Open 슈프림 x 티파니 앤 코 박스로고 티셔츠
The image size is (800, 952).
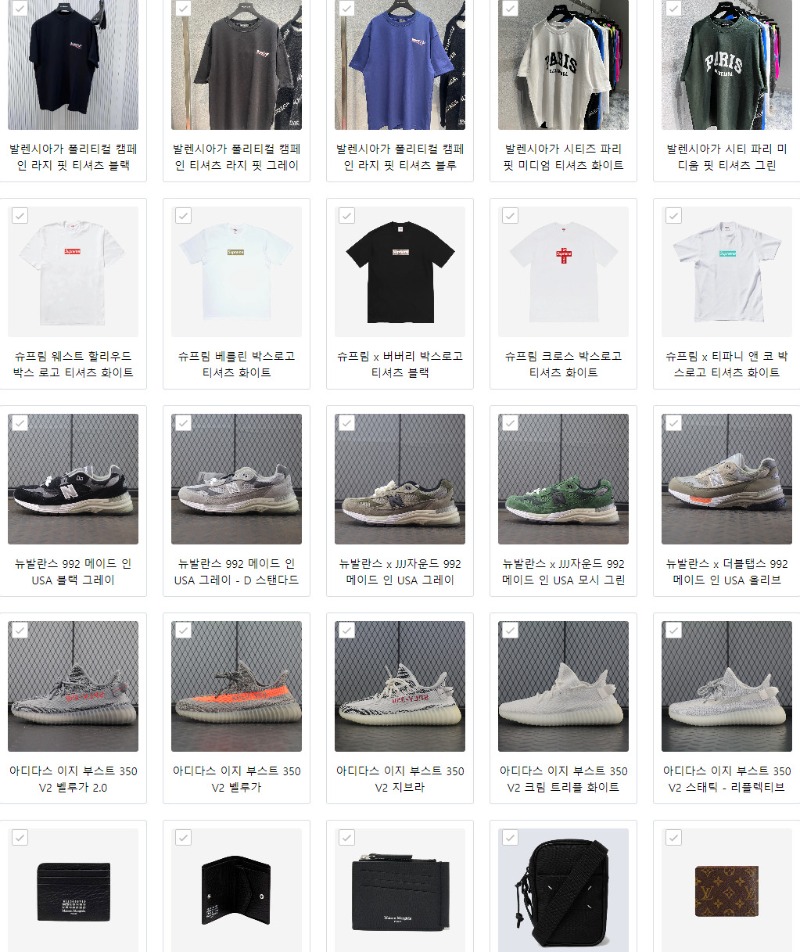click(726, 271)
